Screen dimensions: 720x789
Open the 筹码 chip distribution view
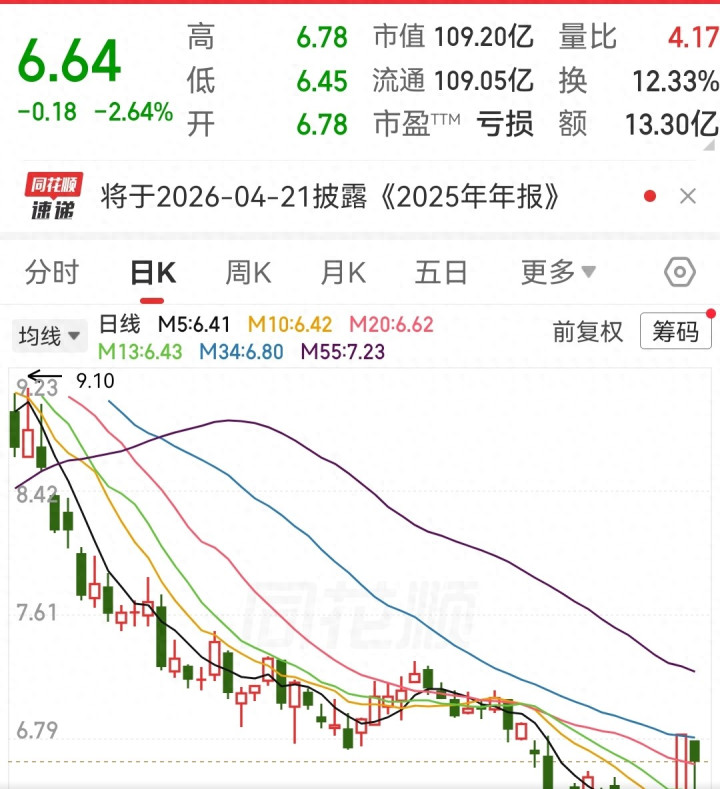point(676,333)
